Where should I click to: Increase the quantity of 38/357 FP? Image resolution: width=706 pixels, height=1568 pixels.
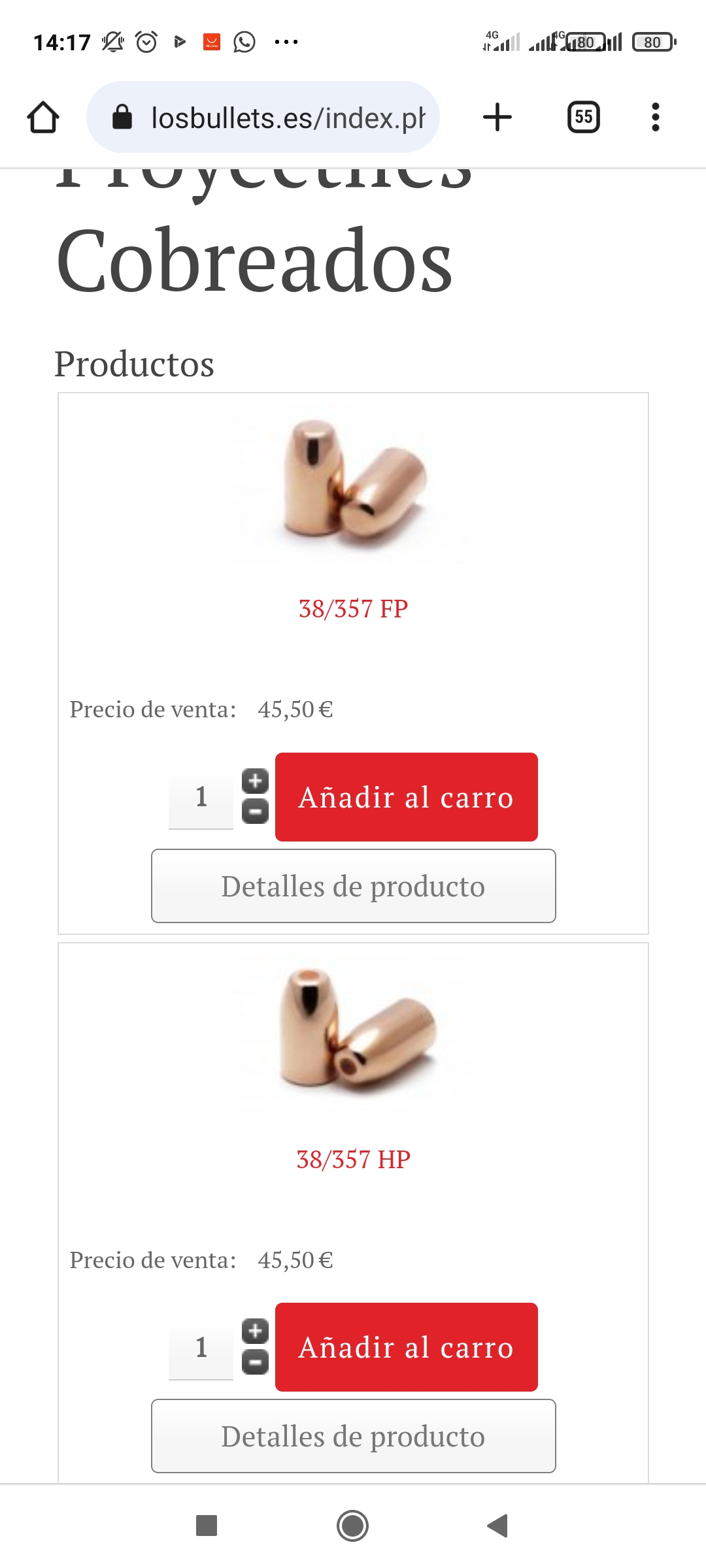point(255,781)
